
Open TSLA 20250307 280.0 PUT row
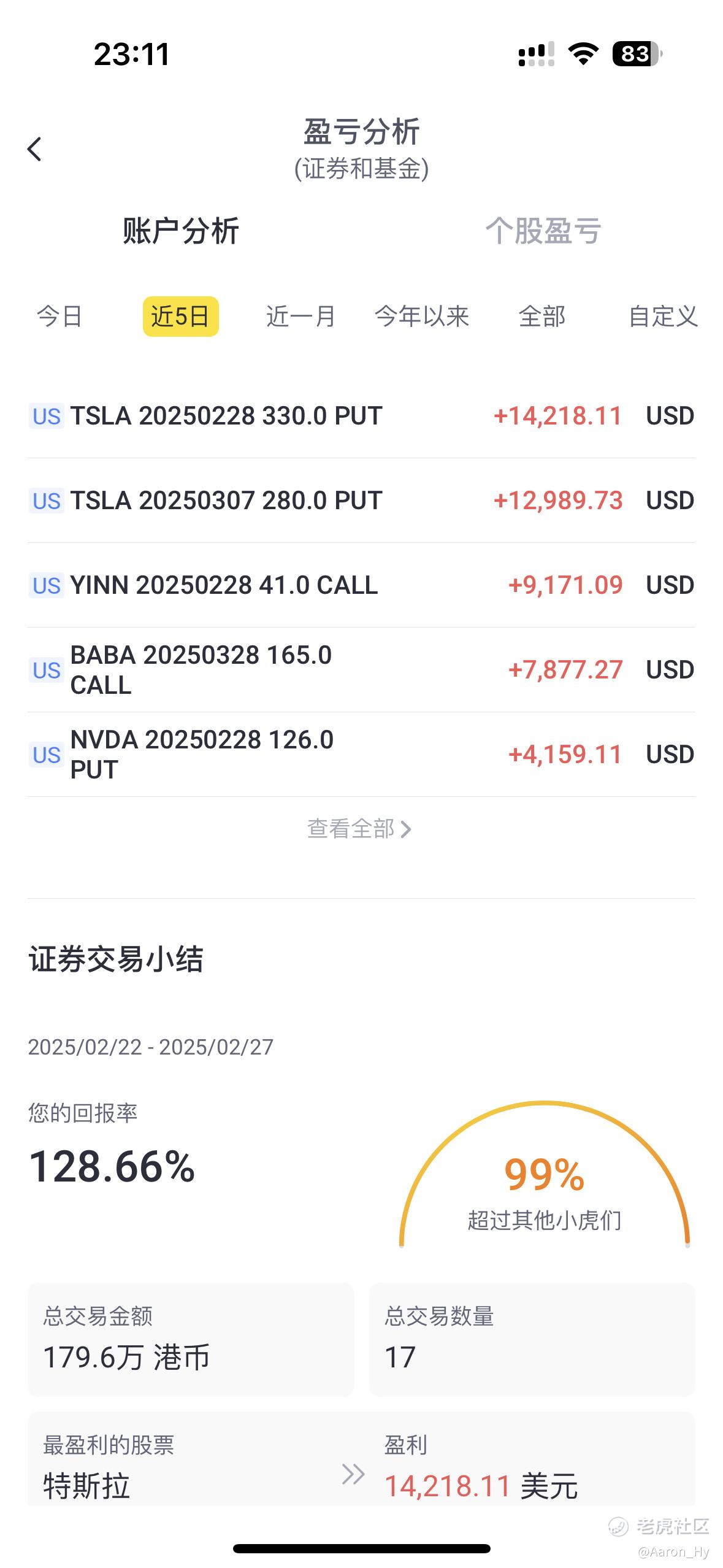[x=361, y=501]
